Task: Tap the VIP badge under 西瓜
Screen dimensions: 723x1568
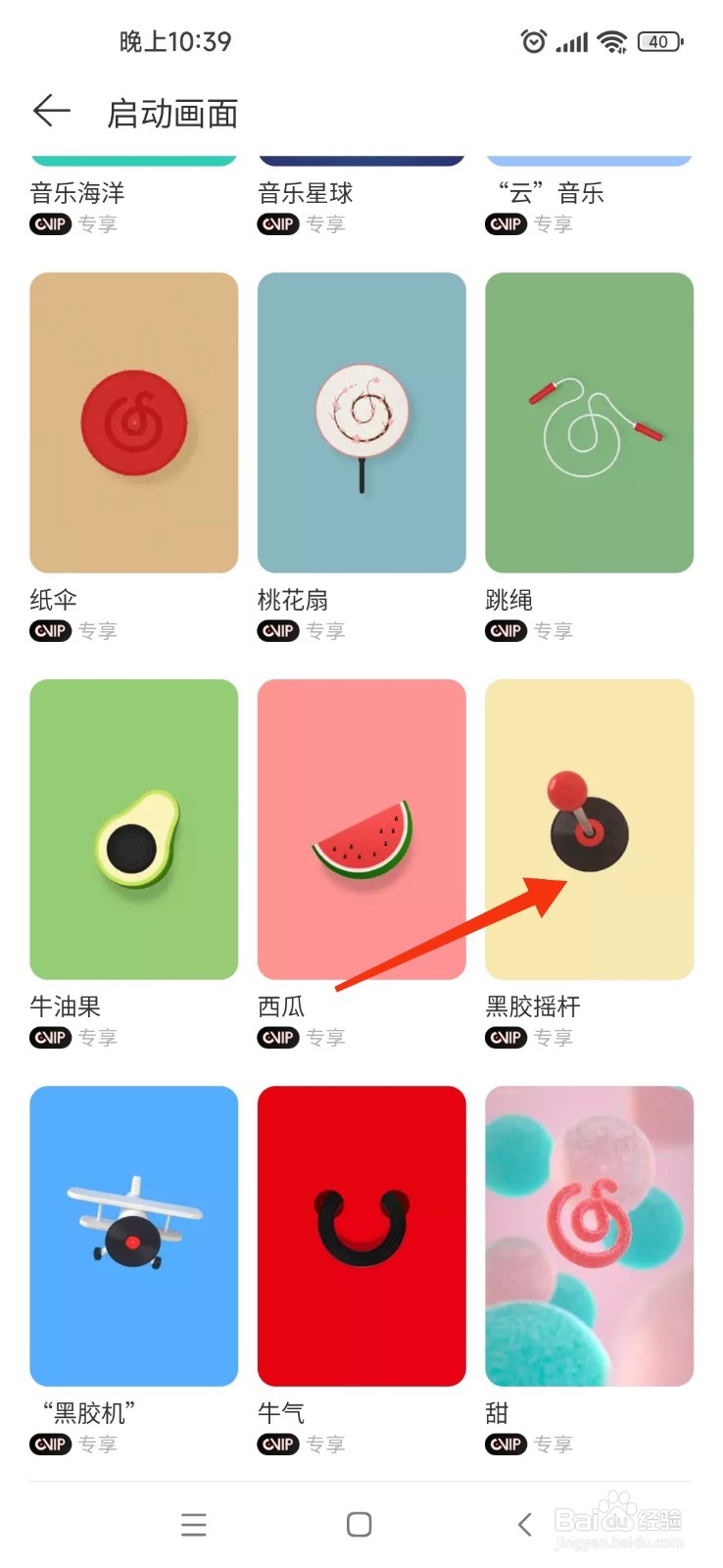Action: (277, 1037)
